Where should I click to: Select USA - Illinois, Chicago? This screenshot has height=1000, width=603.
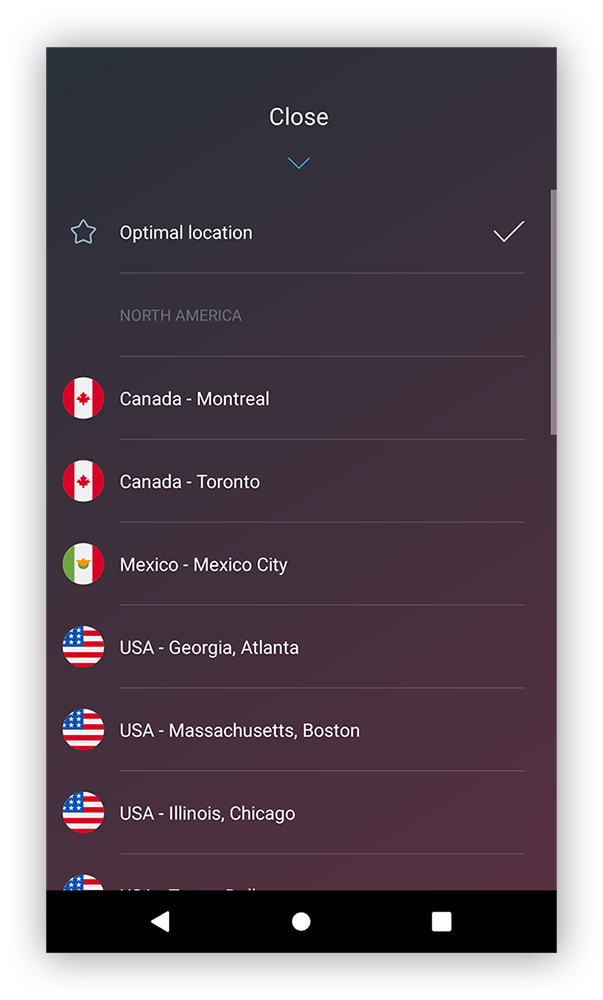click(x=208, y=814)
